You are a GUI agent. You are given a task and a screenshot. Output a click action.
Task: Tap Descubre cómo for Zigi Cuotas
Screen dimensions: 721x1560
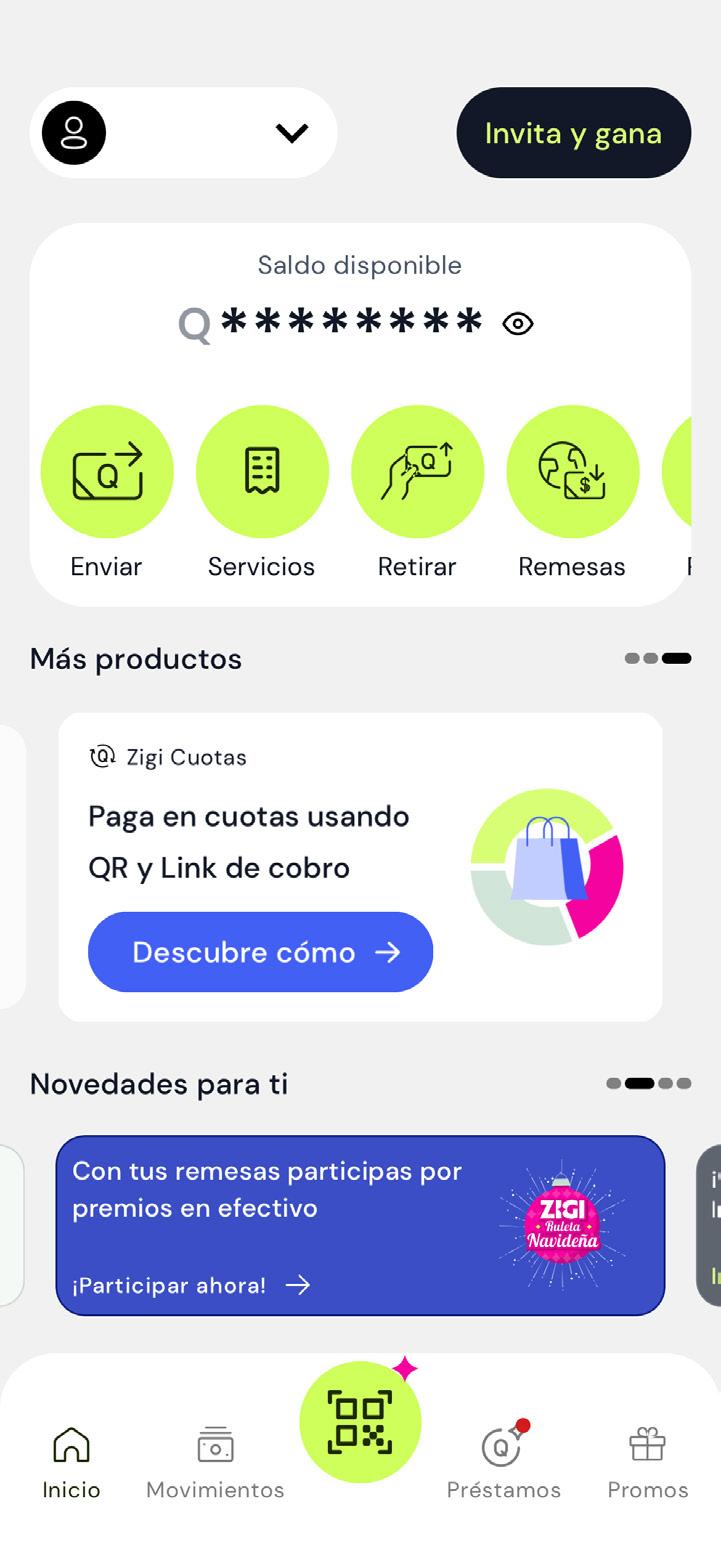point(260,952)
